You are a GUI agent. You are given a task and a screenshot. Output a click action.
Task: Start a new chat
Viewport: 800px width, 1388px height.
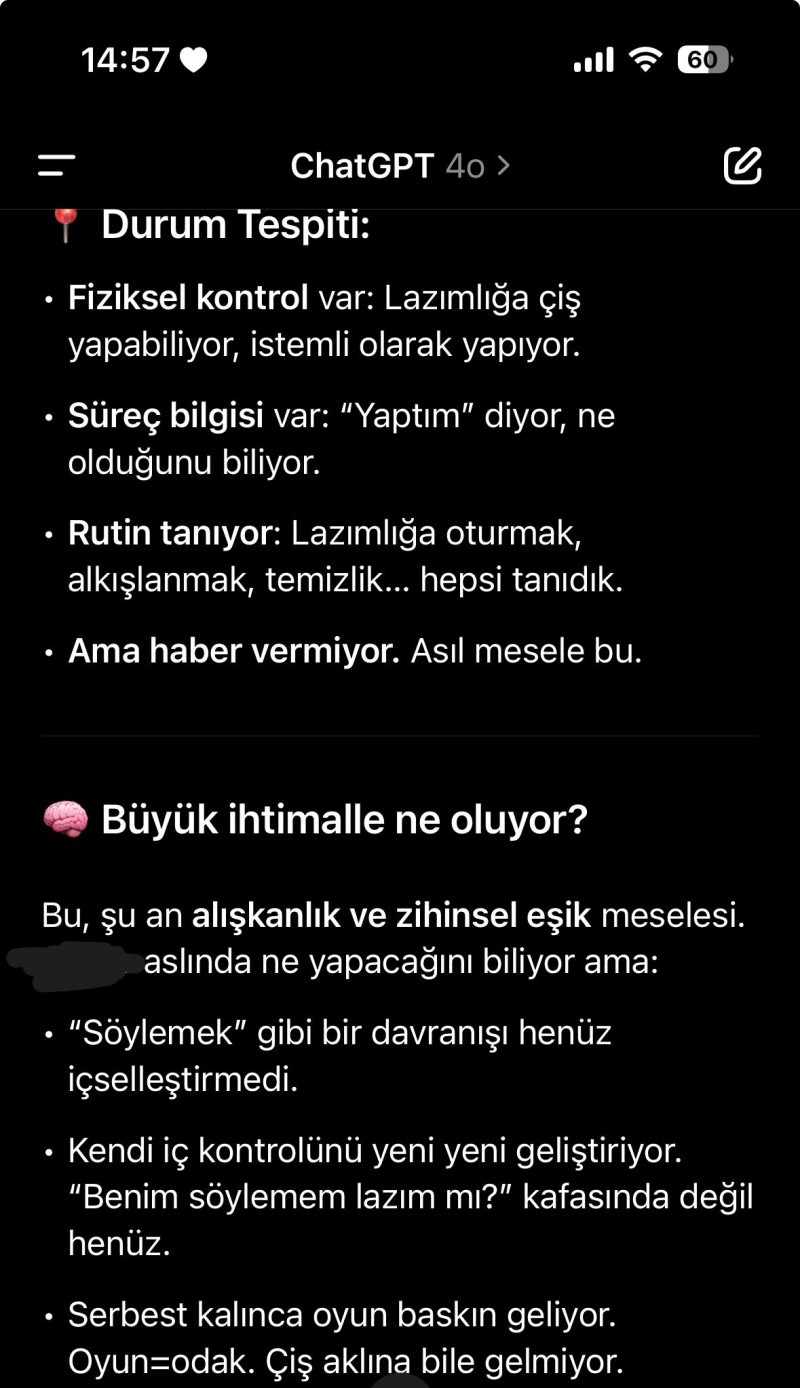click(x=742, y=166)
